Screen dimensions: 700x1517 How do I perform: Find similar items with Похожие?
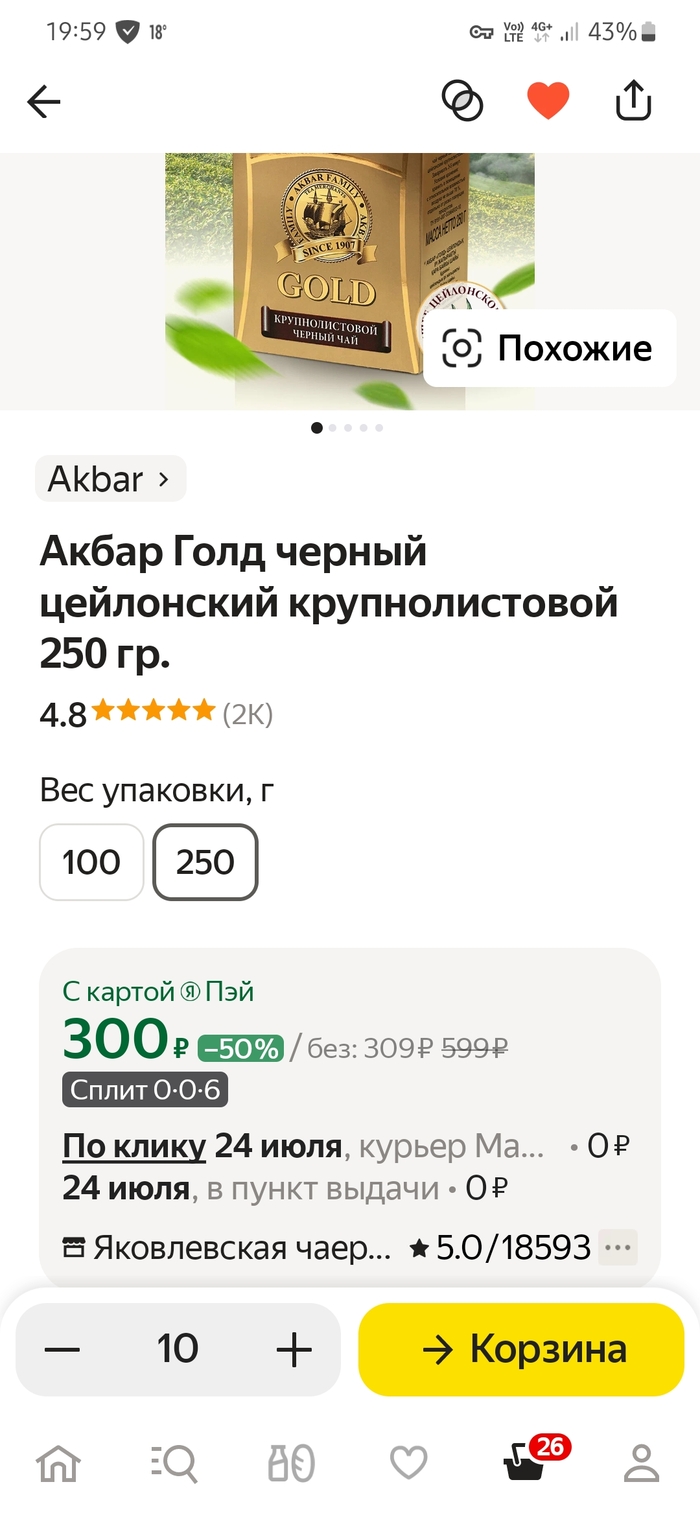coord(550,348)
